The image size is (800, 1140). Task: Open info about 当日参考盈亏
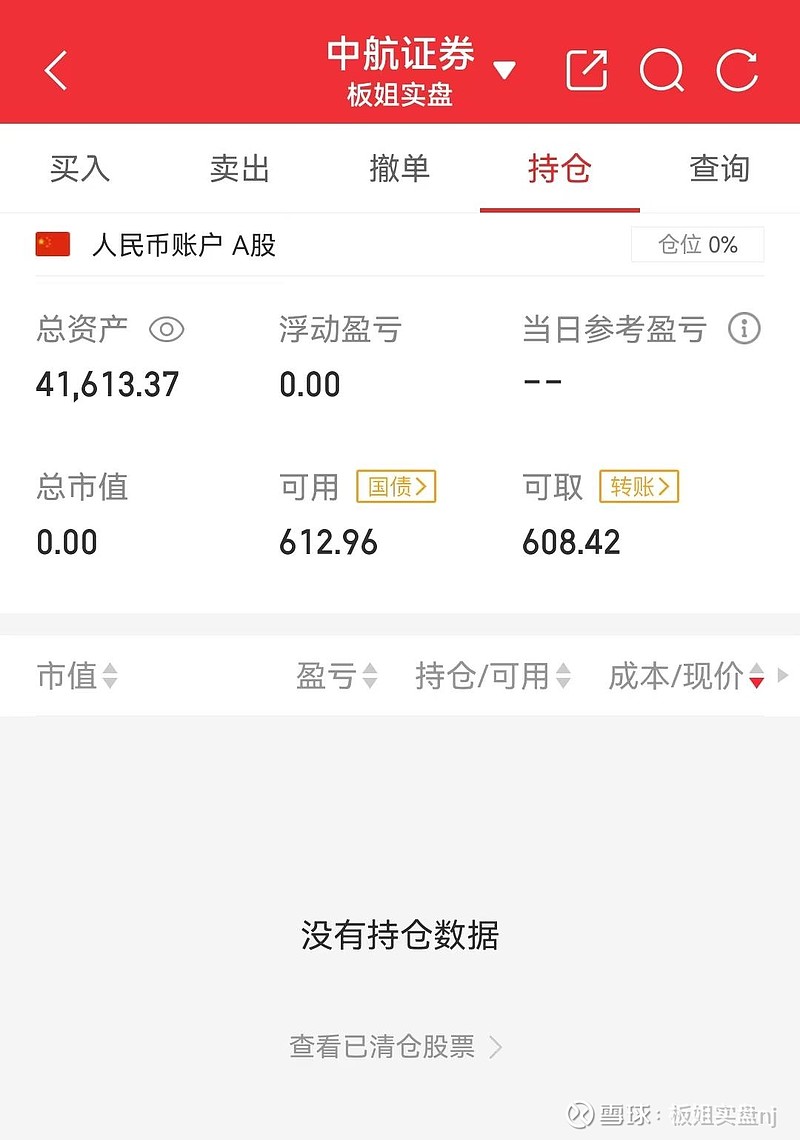pos(744,329)
